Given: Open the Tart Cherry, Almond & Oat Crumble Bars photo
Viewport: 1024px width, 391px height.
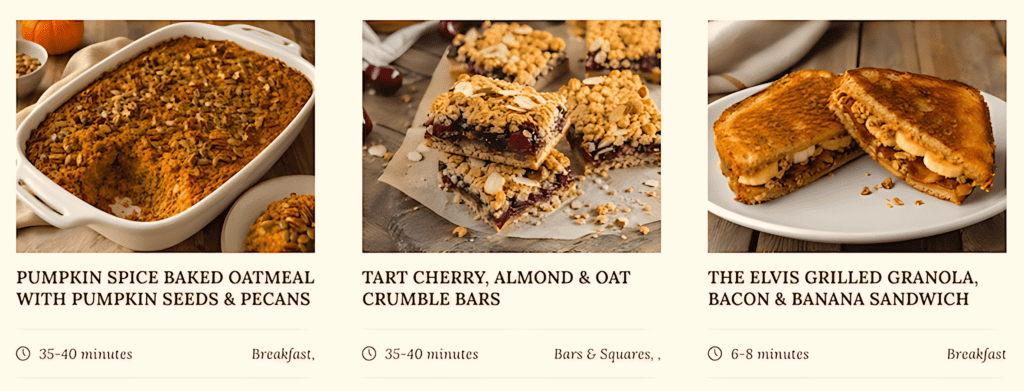Looking at the screenshot, I should pos(511,136).
